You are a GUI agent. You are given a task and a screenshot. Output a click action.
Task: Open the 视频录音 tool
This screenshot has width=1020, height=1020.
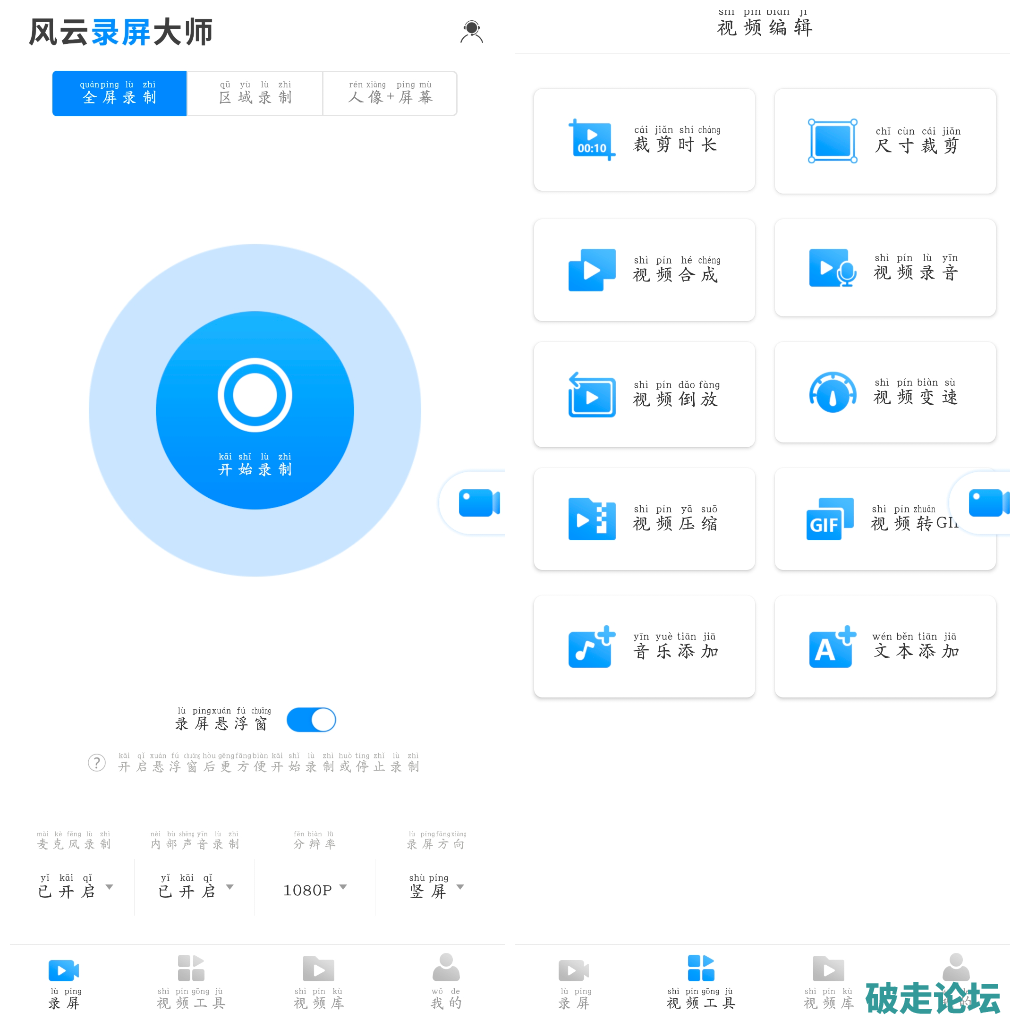(x=885, y=268)
